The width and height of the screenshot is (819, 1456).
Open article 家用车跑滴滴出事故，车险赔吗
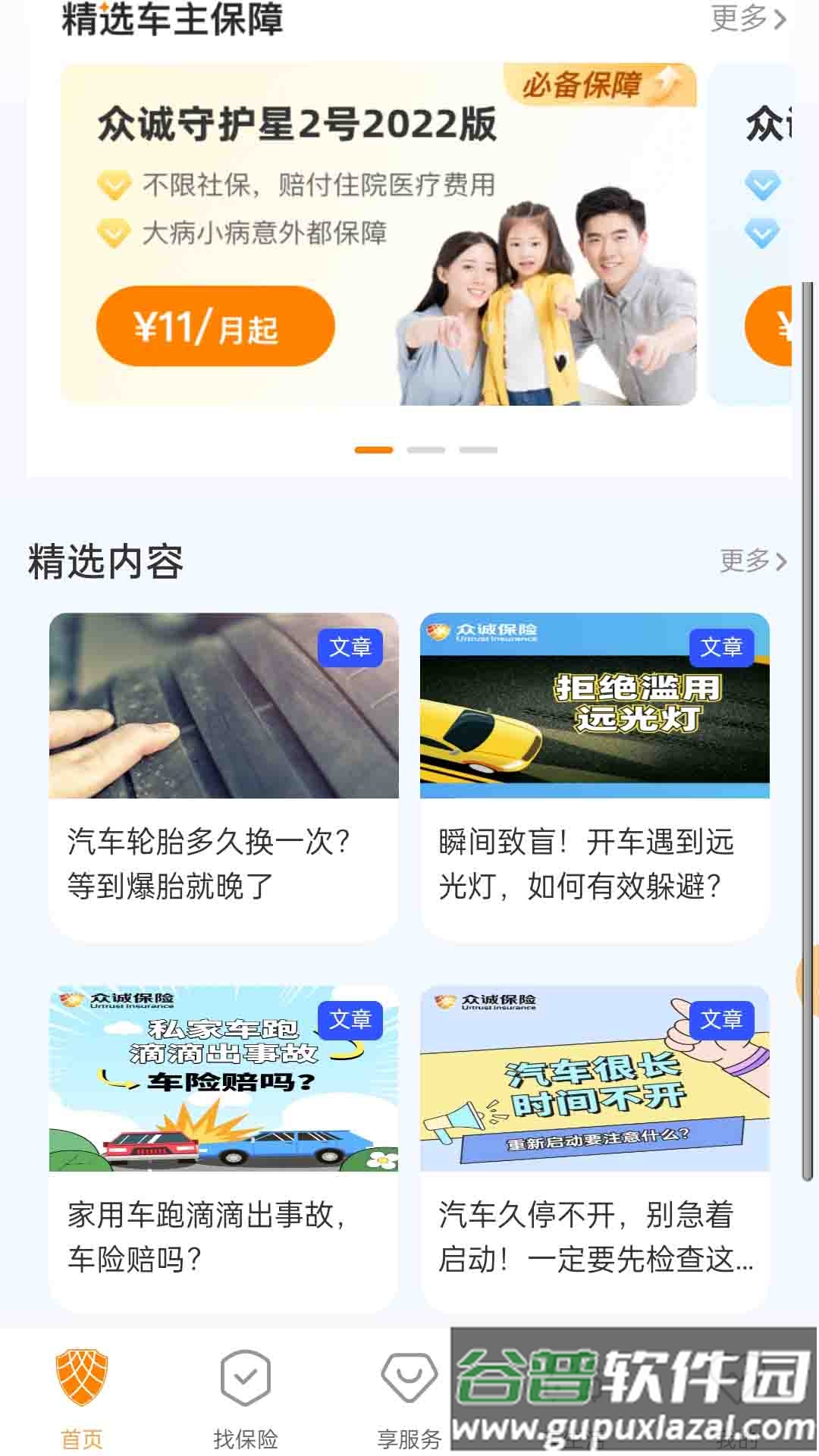pos(223,1150)
